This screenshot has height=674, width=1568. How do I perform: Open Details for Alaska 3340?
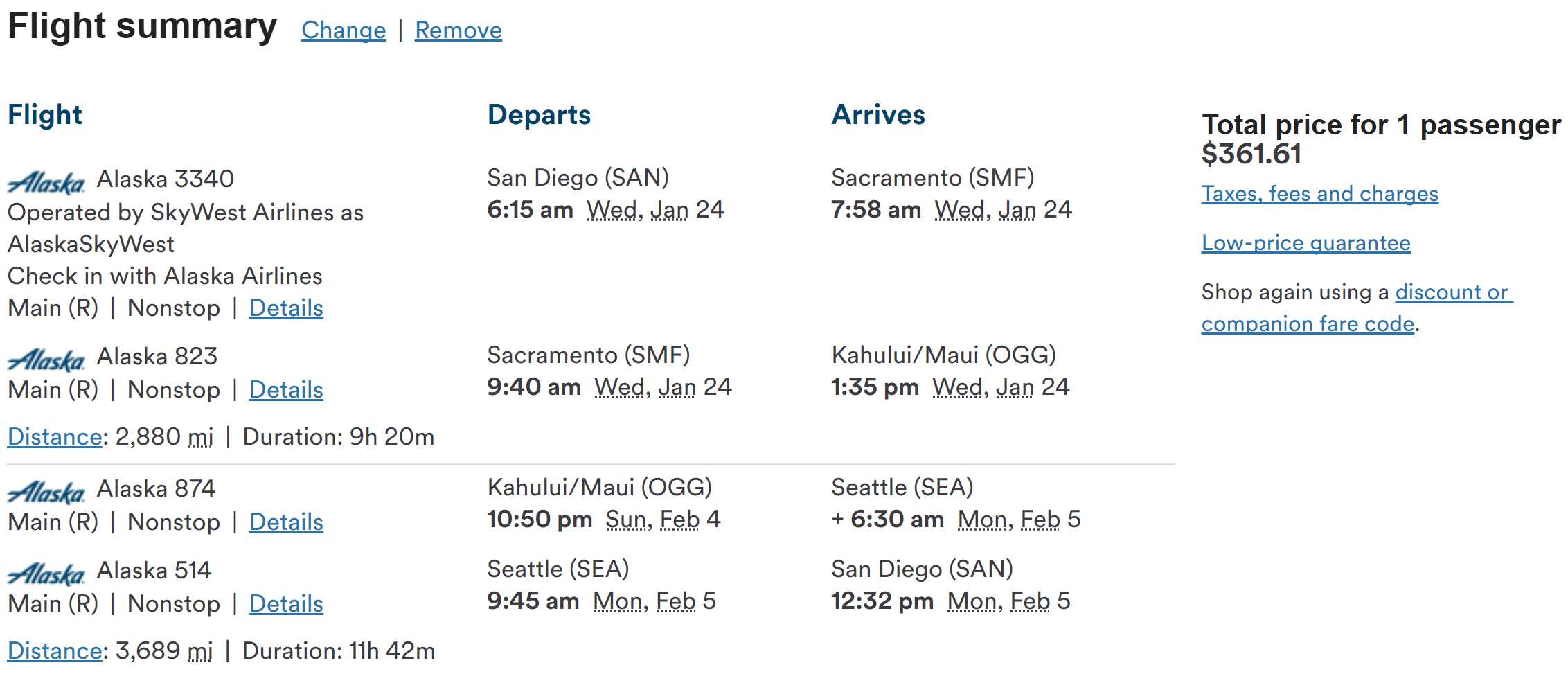286,308
